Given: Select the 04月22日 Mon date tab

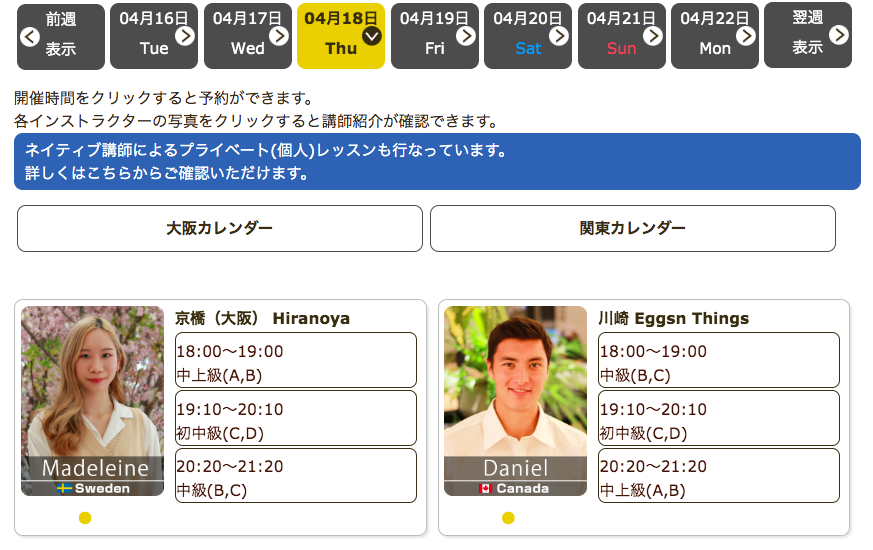Looking at the screenshot, I should coord(714,36).
